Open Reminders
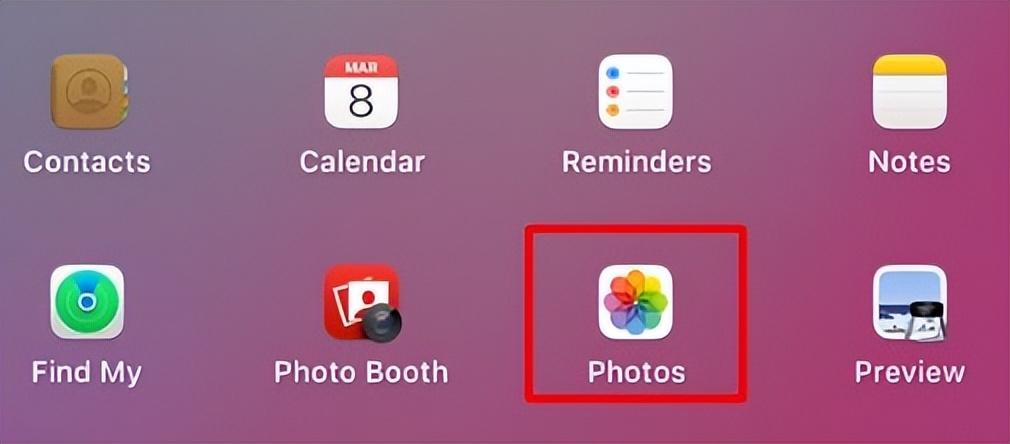The image size is (1010, 444). pos(636,92)
